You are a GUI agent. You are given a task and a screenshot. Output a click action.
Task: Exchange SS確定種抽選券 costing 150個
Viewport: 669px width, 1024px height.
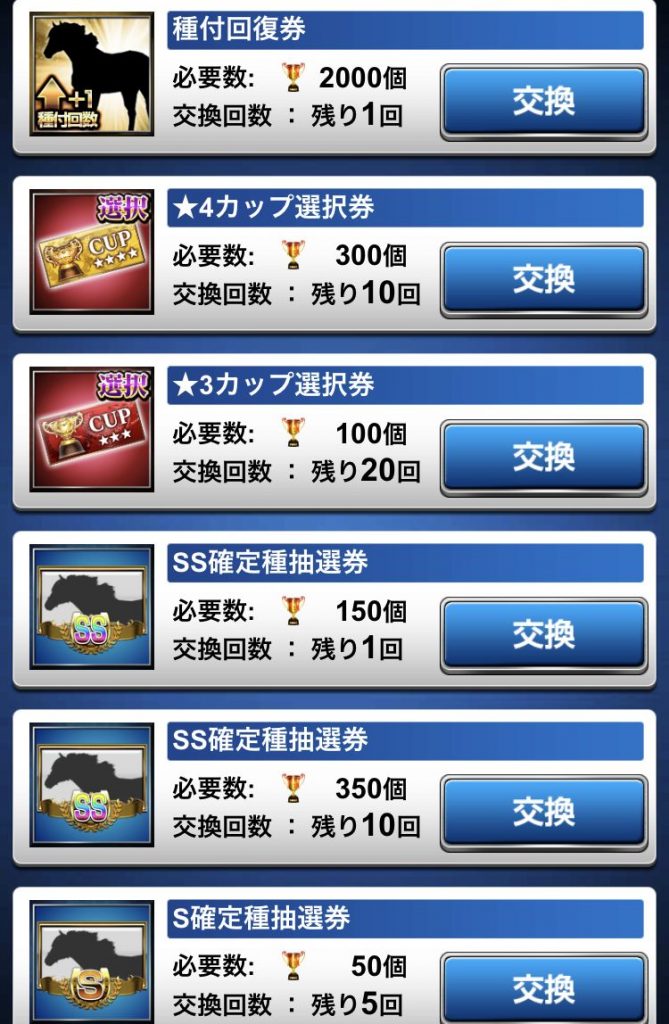[544, 634]
